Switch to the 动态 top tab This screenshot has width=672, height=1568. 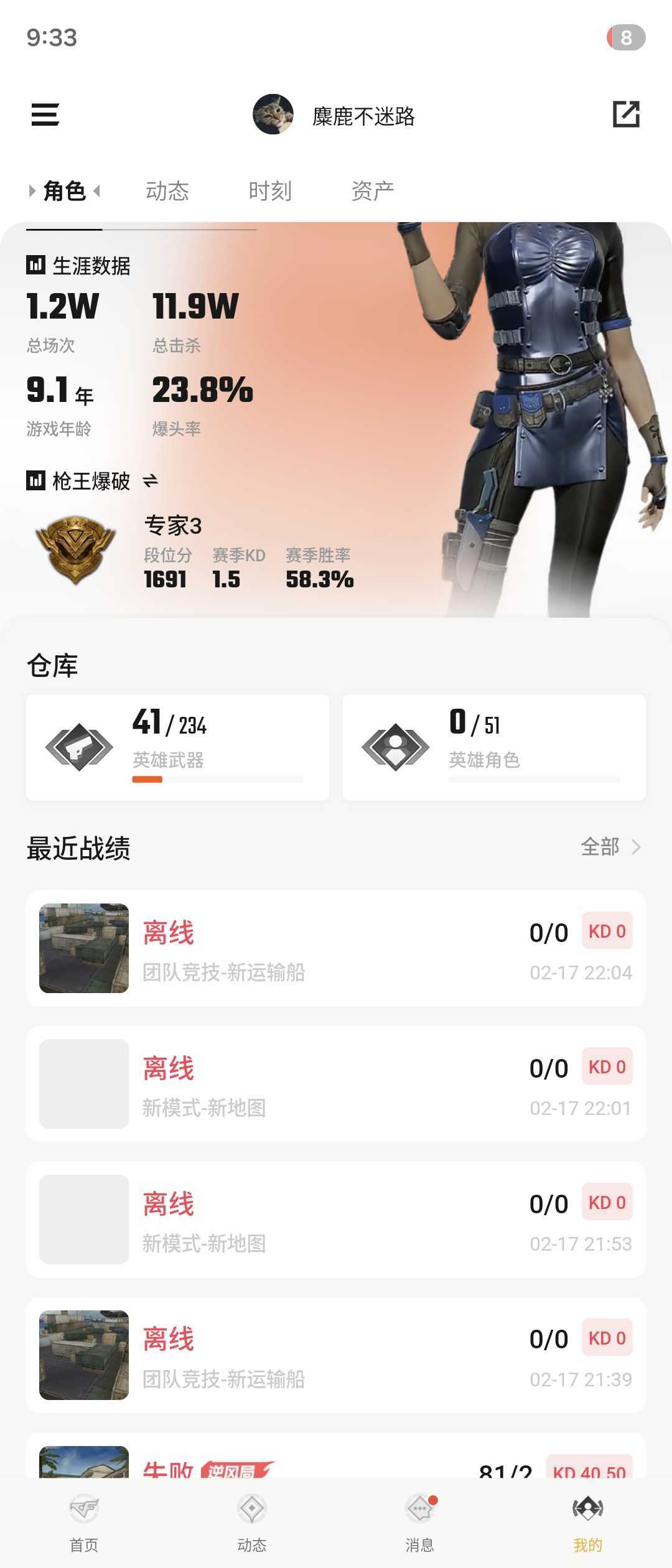167,190
